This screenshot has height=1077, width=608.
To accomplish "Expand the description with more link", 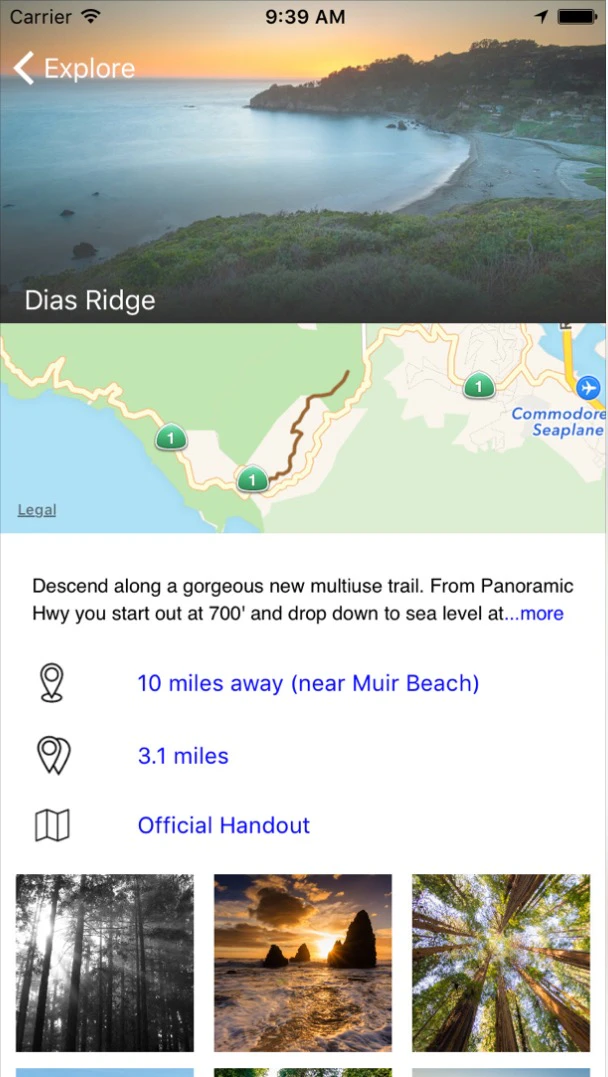I will pos(536,613).
